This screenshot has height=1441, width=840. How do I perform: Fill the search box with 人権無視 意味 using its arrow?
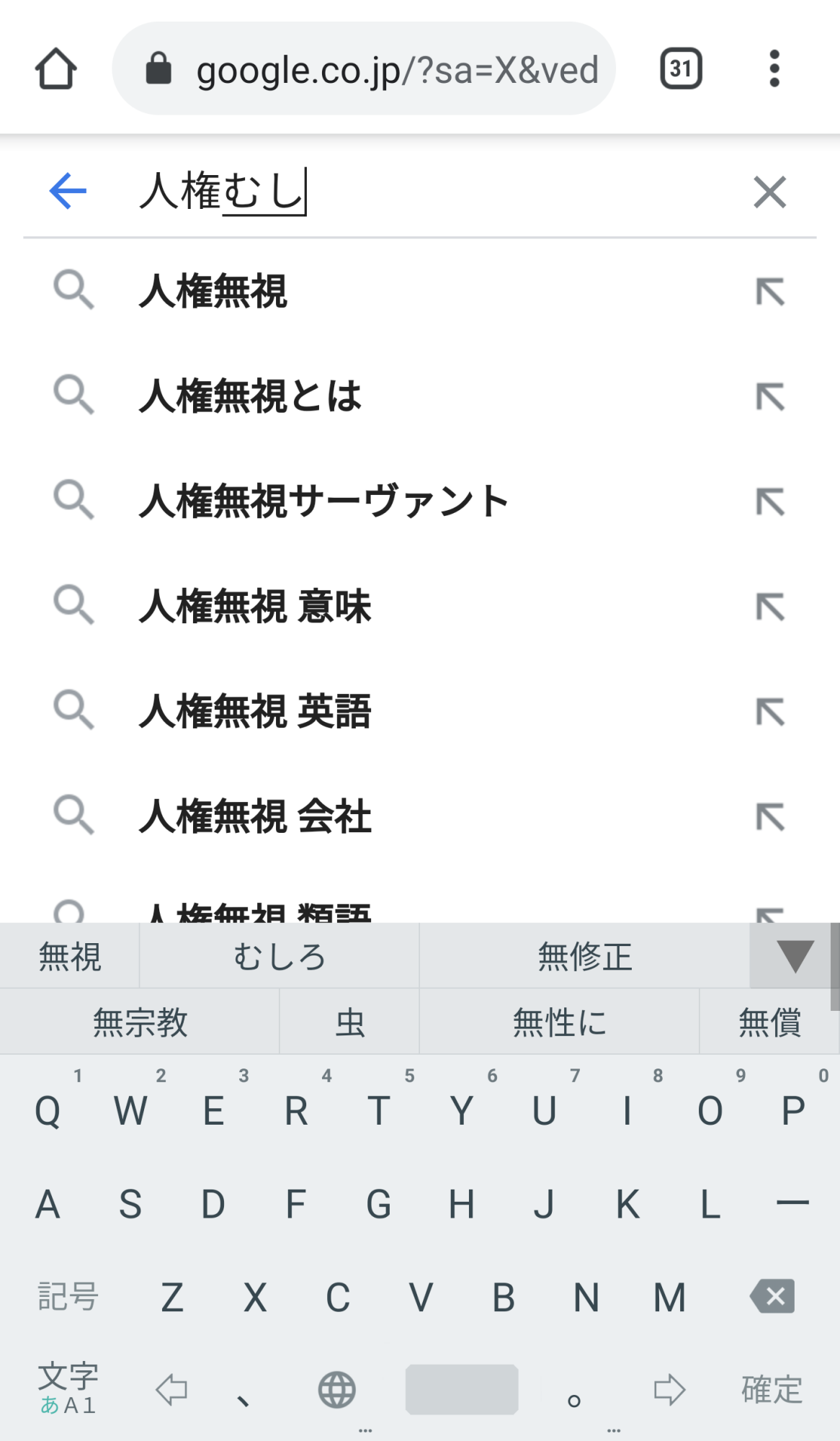pyautogui.click(x=769, y=607)
